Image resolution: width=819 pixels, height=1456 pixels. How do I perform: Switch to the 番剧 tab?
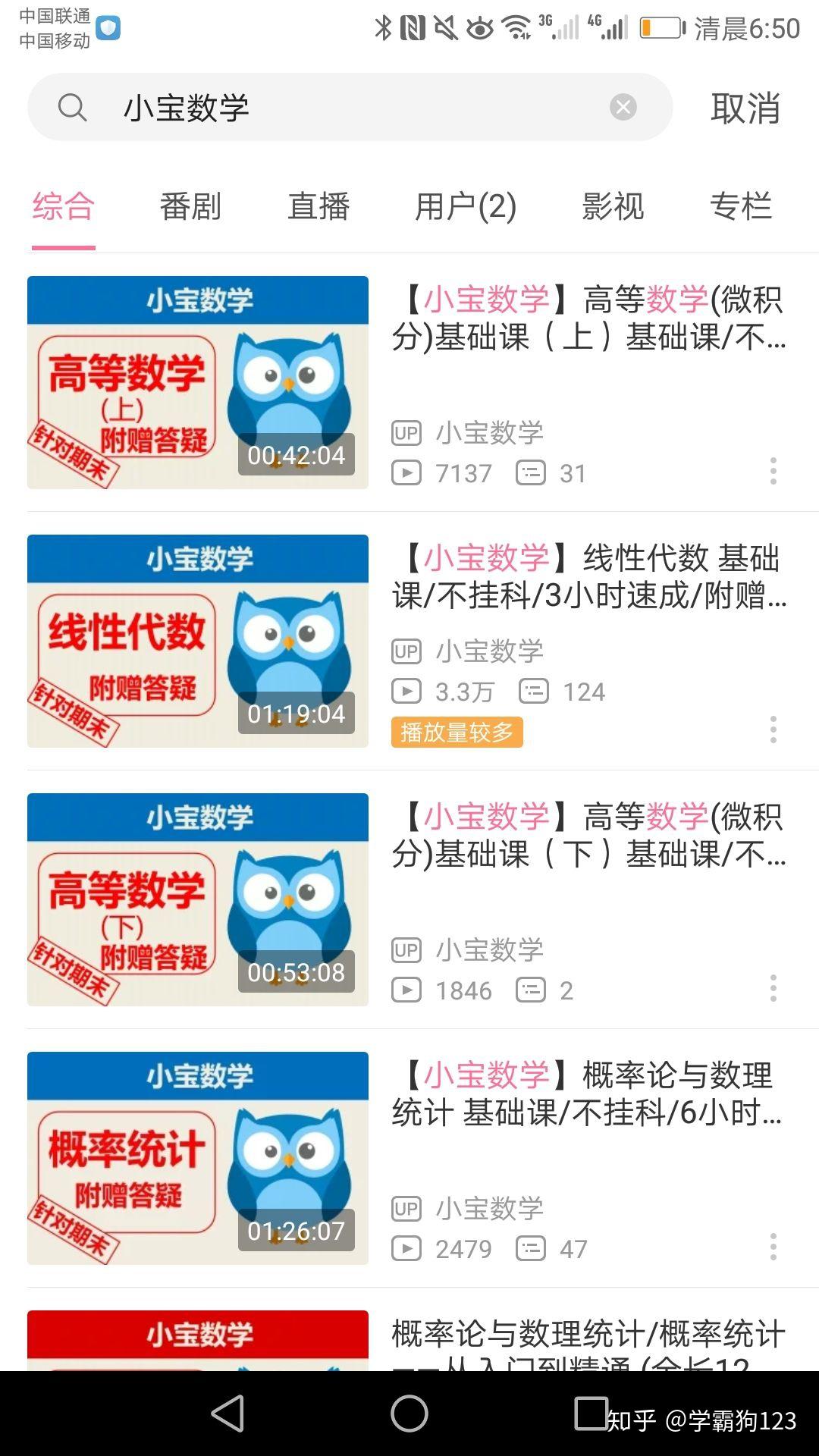[x=189, y=206]
